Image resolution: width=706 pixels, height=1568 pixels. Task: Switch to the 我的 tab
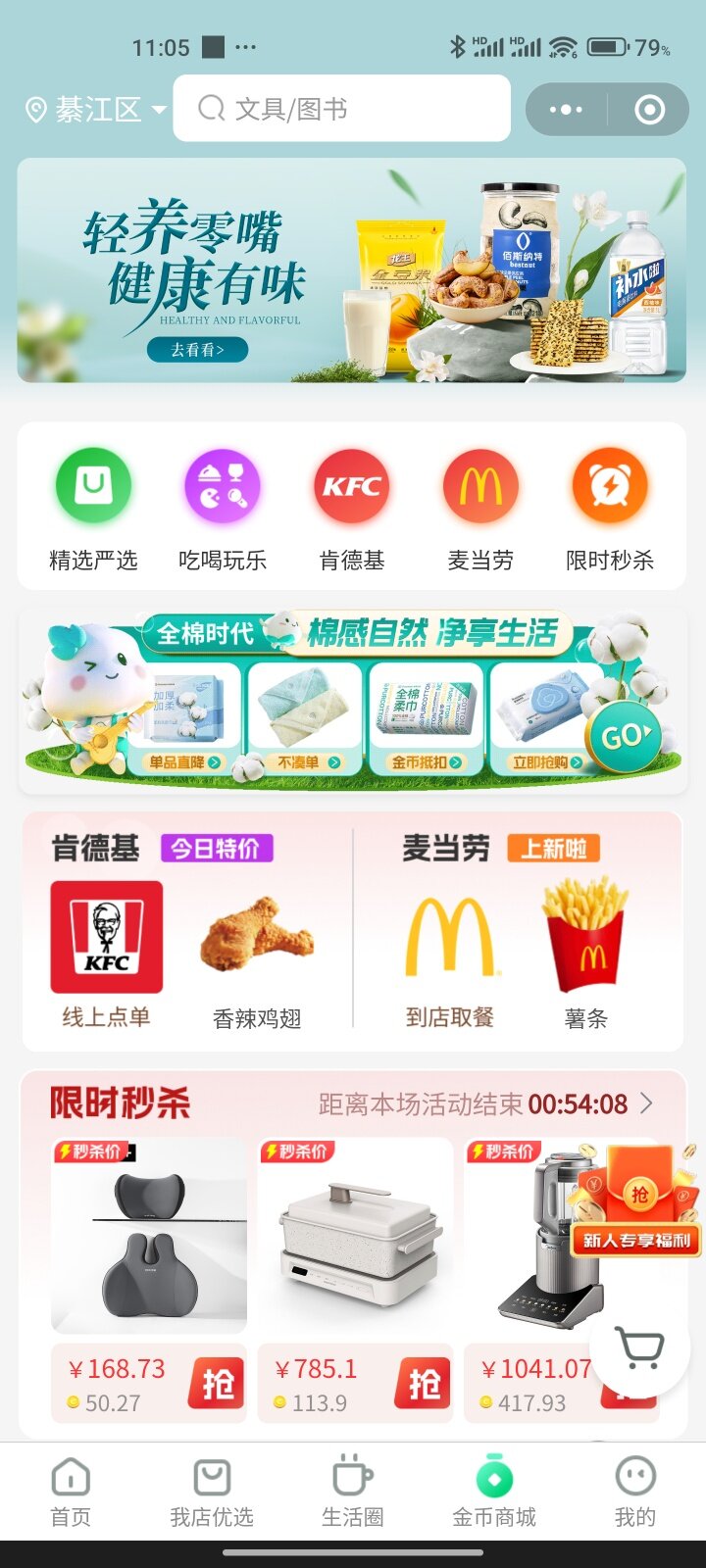634,1490
